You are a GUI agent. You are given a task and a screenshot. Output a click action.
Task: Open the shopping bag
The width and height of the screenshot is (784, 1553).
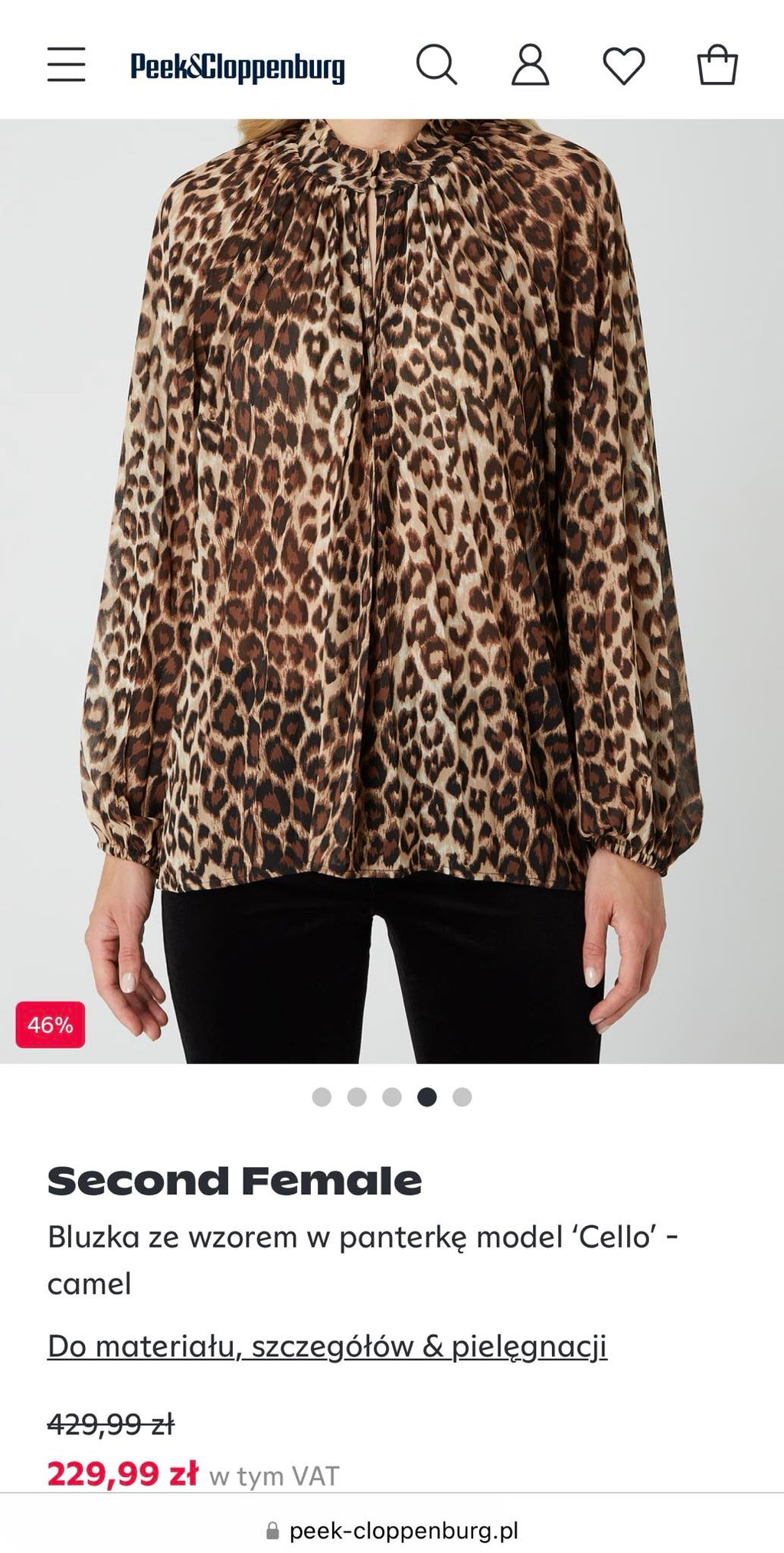(717, 64)
